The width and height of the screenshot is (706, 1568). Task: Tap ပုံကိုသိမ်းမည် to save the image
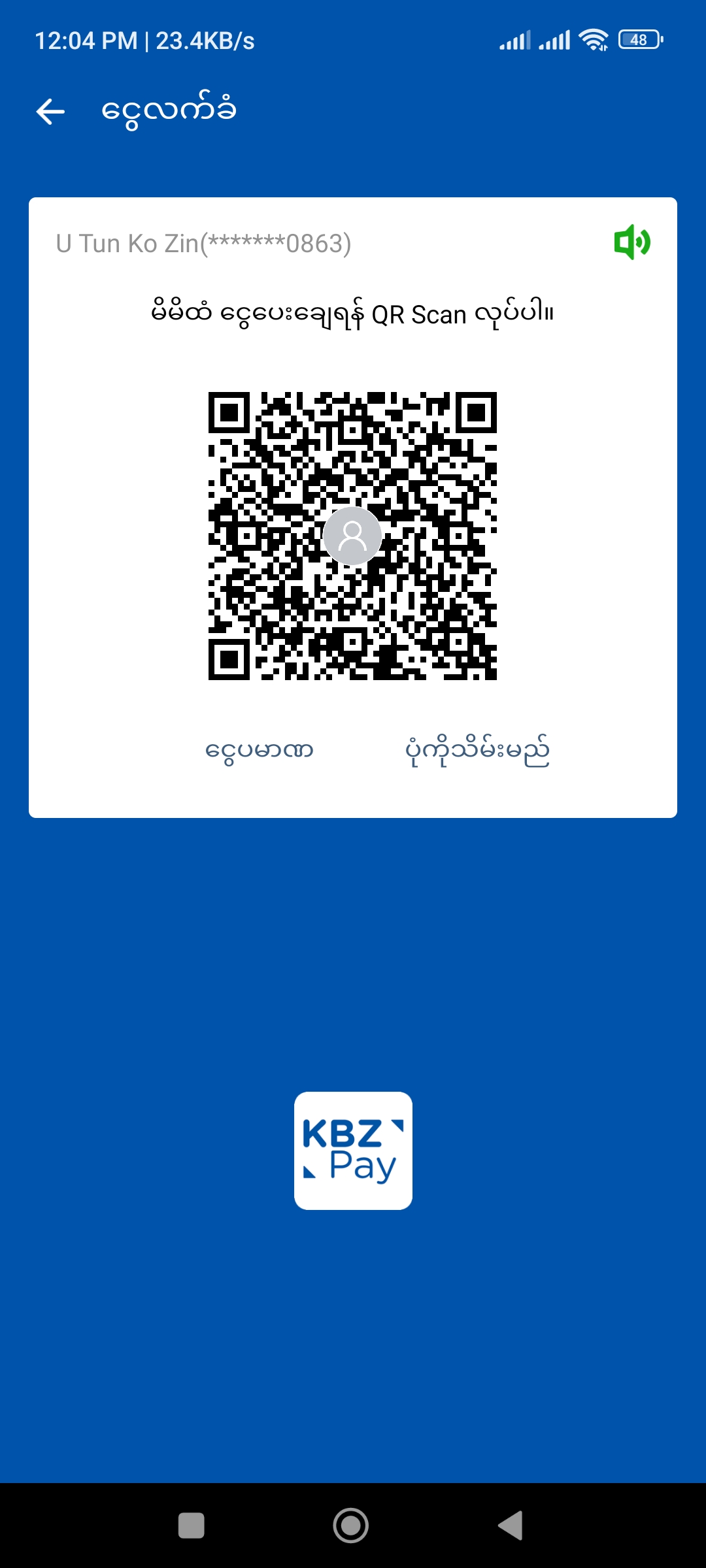(x=477, y=751)
